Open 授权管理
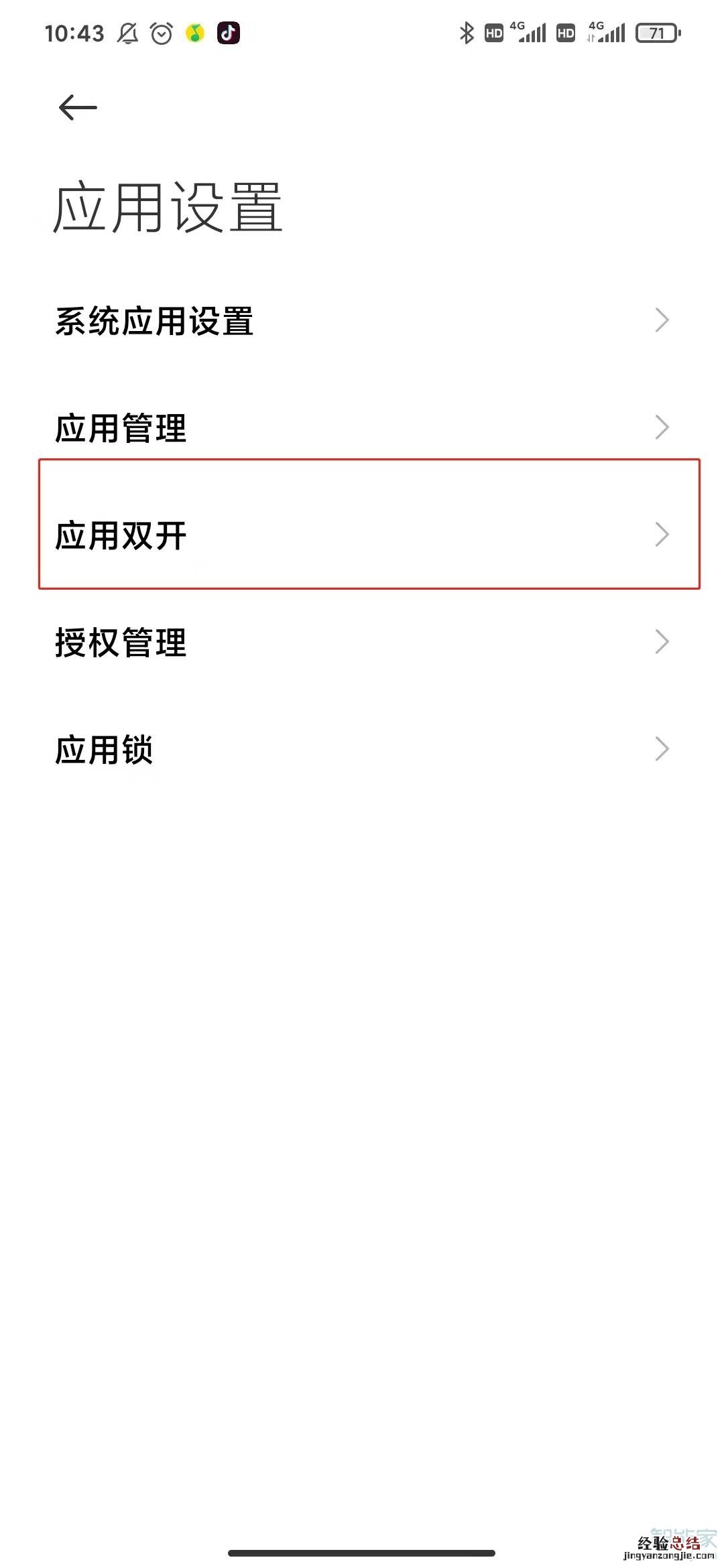Image resolution: width=724 pixels, height=1568 pixels. [x=362, y=642]
